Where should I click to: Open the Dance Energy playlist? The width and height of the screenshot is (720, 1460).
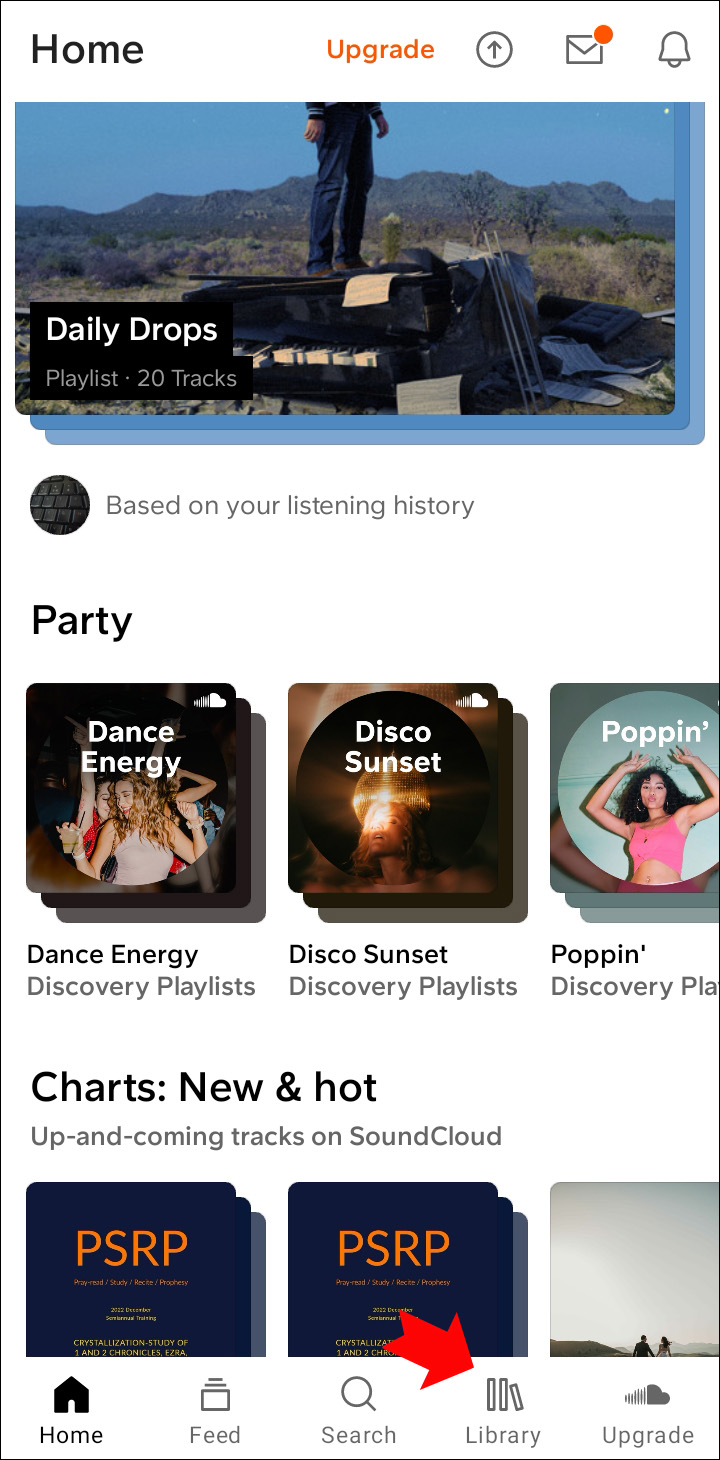pos(131,788)
